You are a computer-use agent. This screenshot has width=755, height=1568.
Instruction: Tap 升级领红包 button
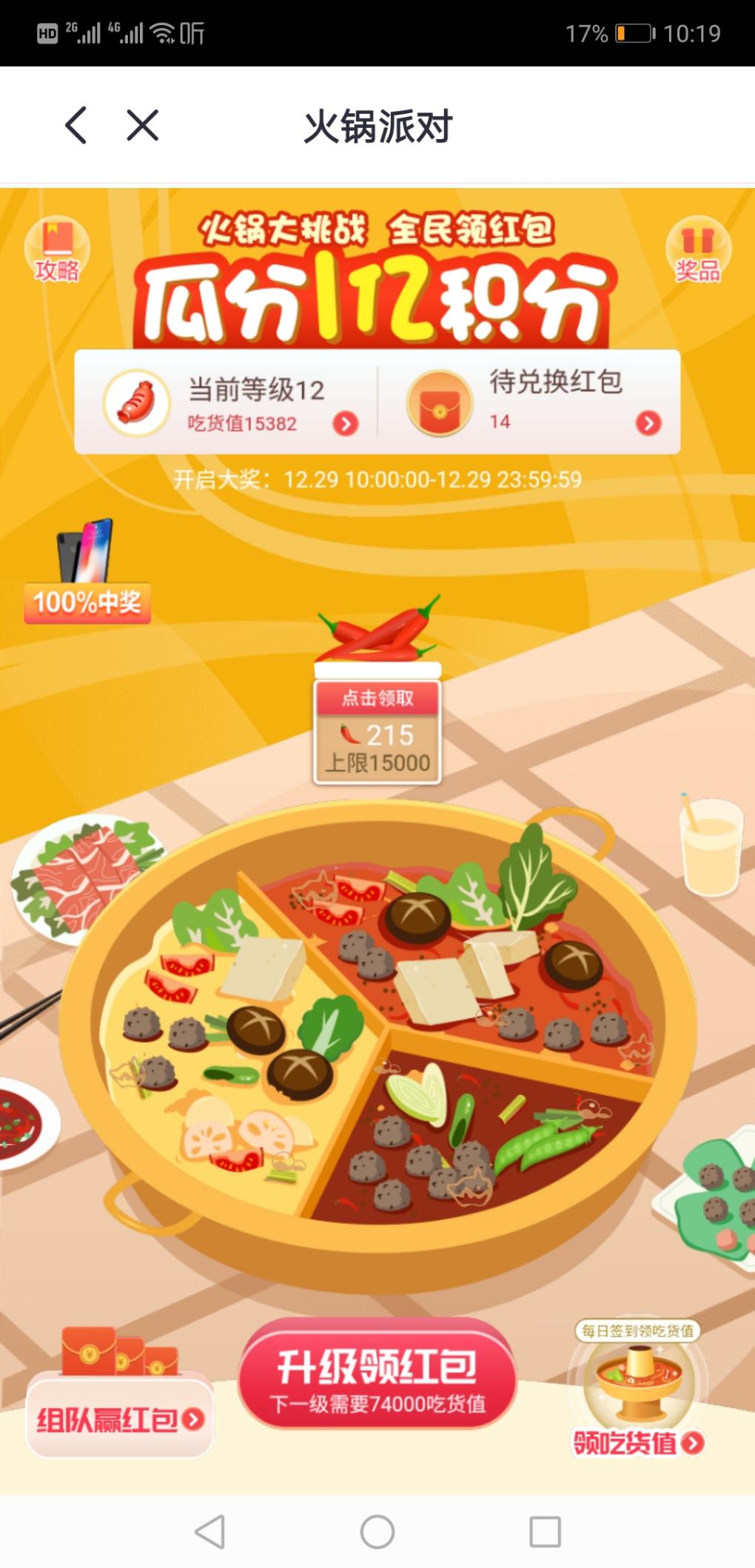(x=377, y=1375)
